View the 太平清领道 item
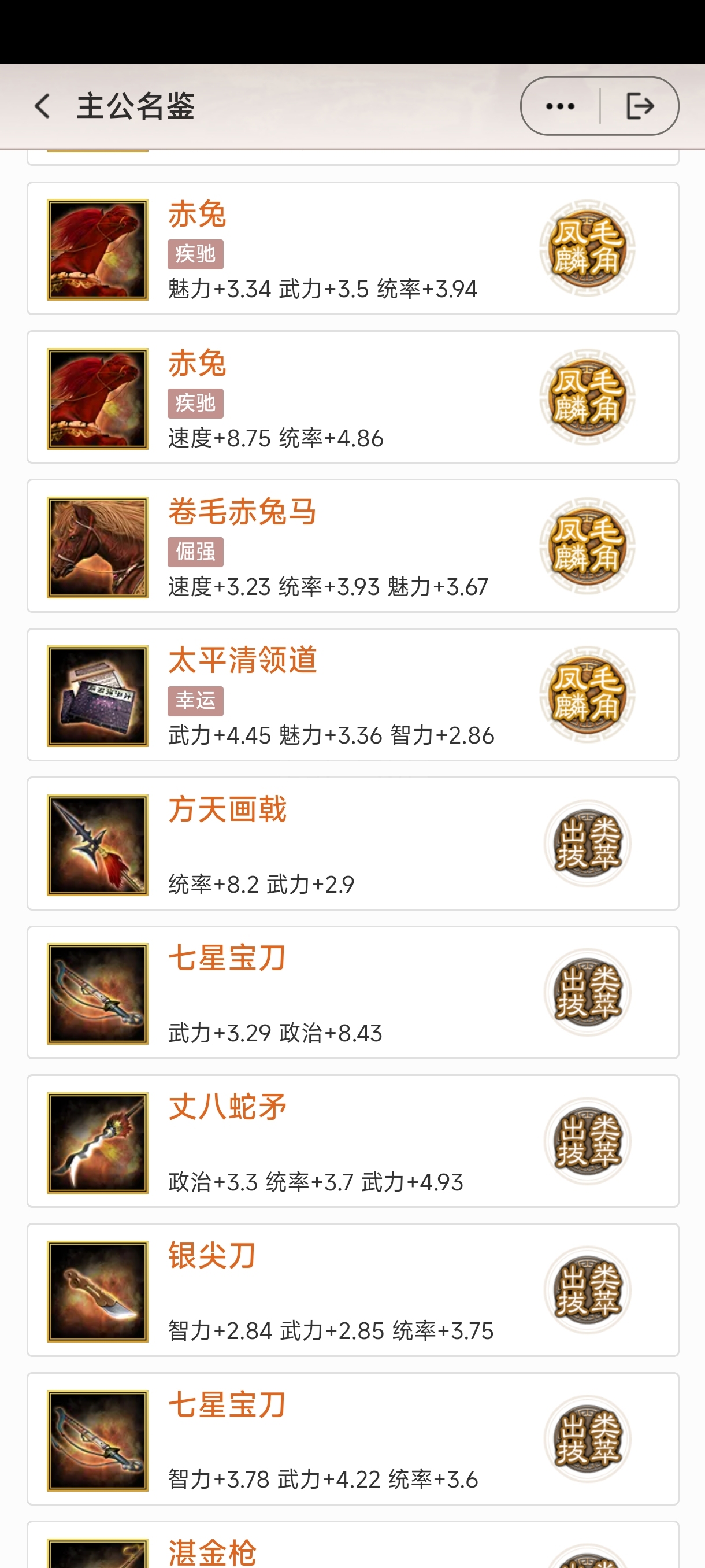The width and height of the screenshot is (705, 1568). point(353,694)
